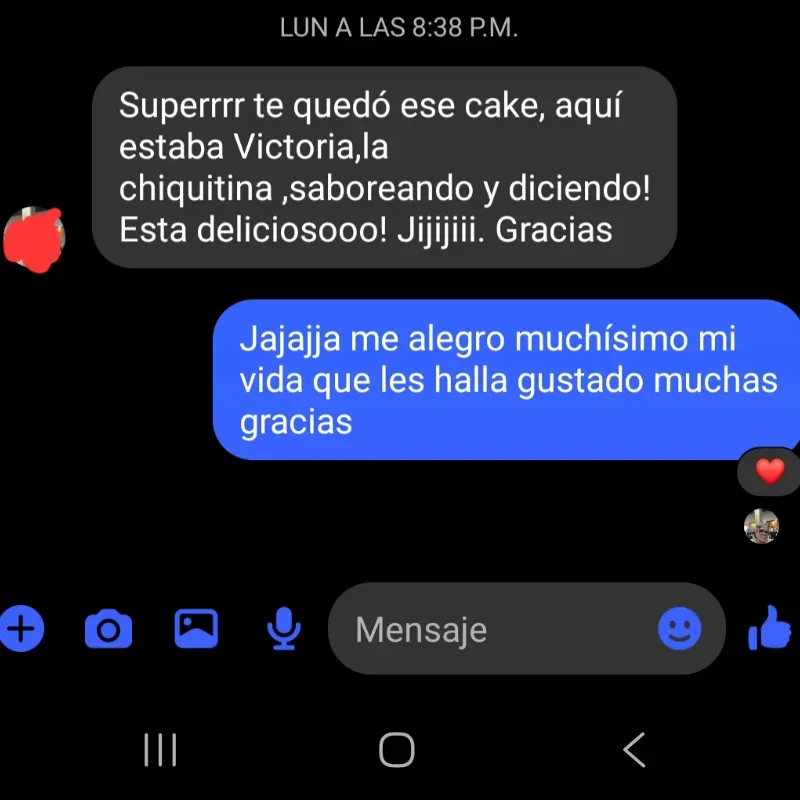The height and width of the screenshot is (800, 800).
Task: Go back using the system back arrow
Action: tap(634, 749)
